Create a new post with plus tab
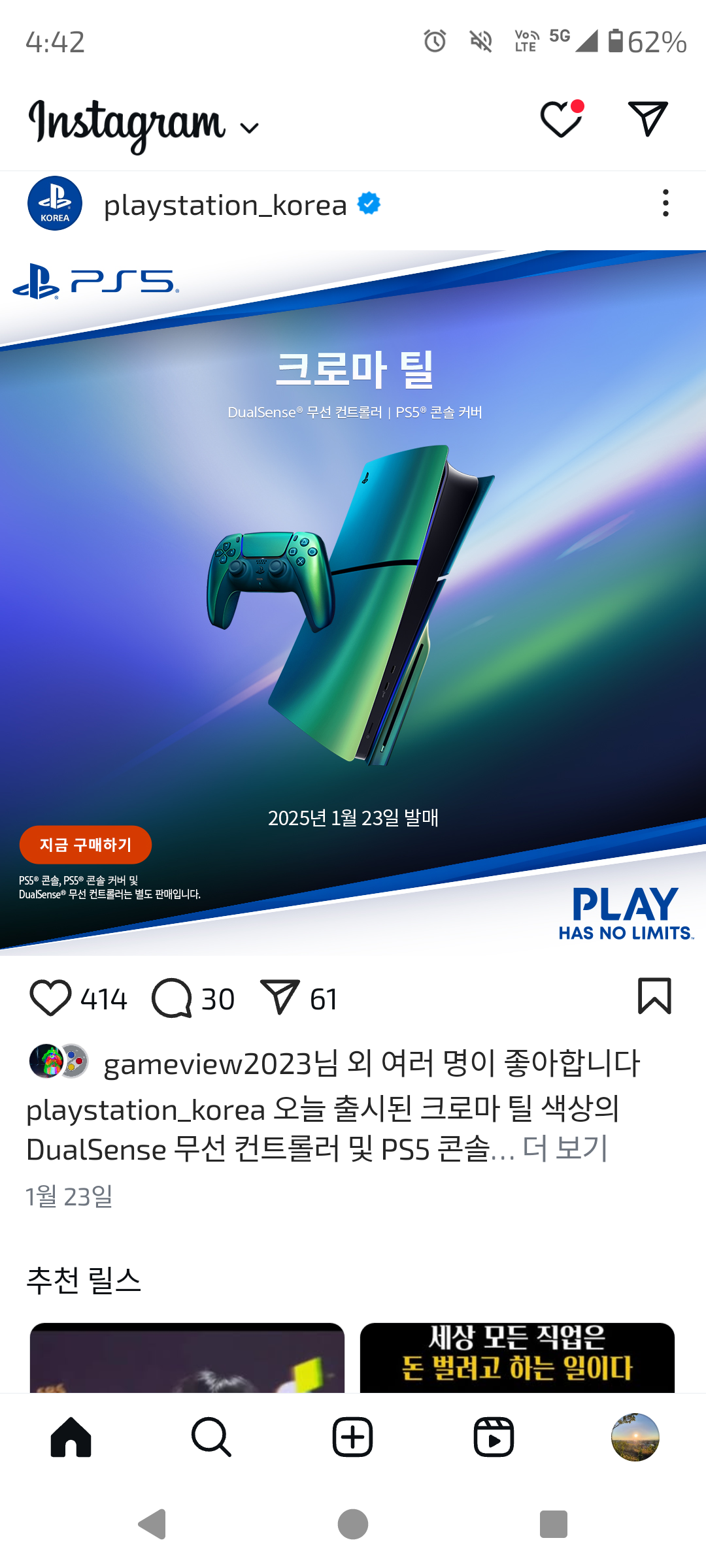706x1568 pixels. (x=352, y=1437)
